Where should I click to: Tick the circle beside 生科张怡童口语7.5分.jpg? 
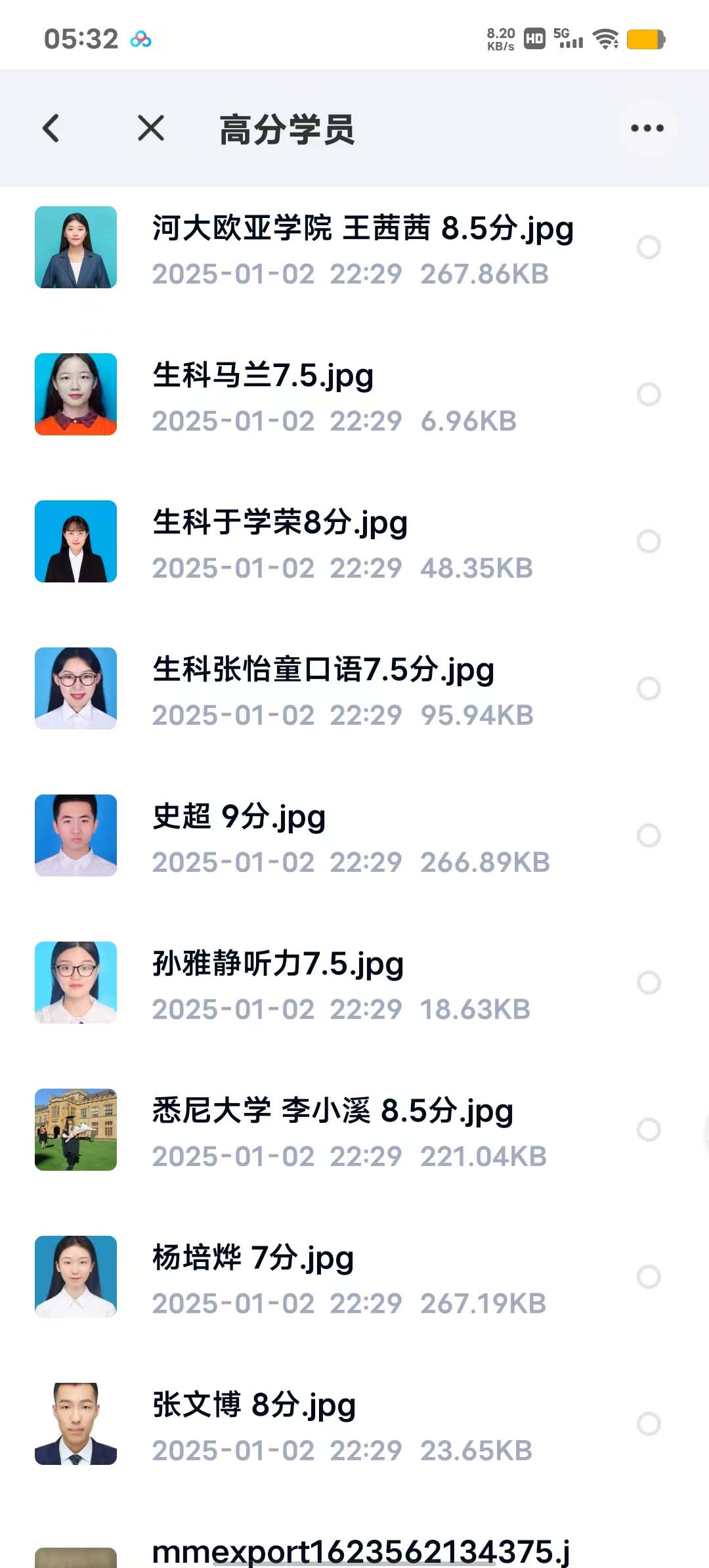(649, 689)
